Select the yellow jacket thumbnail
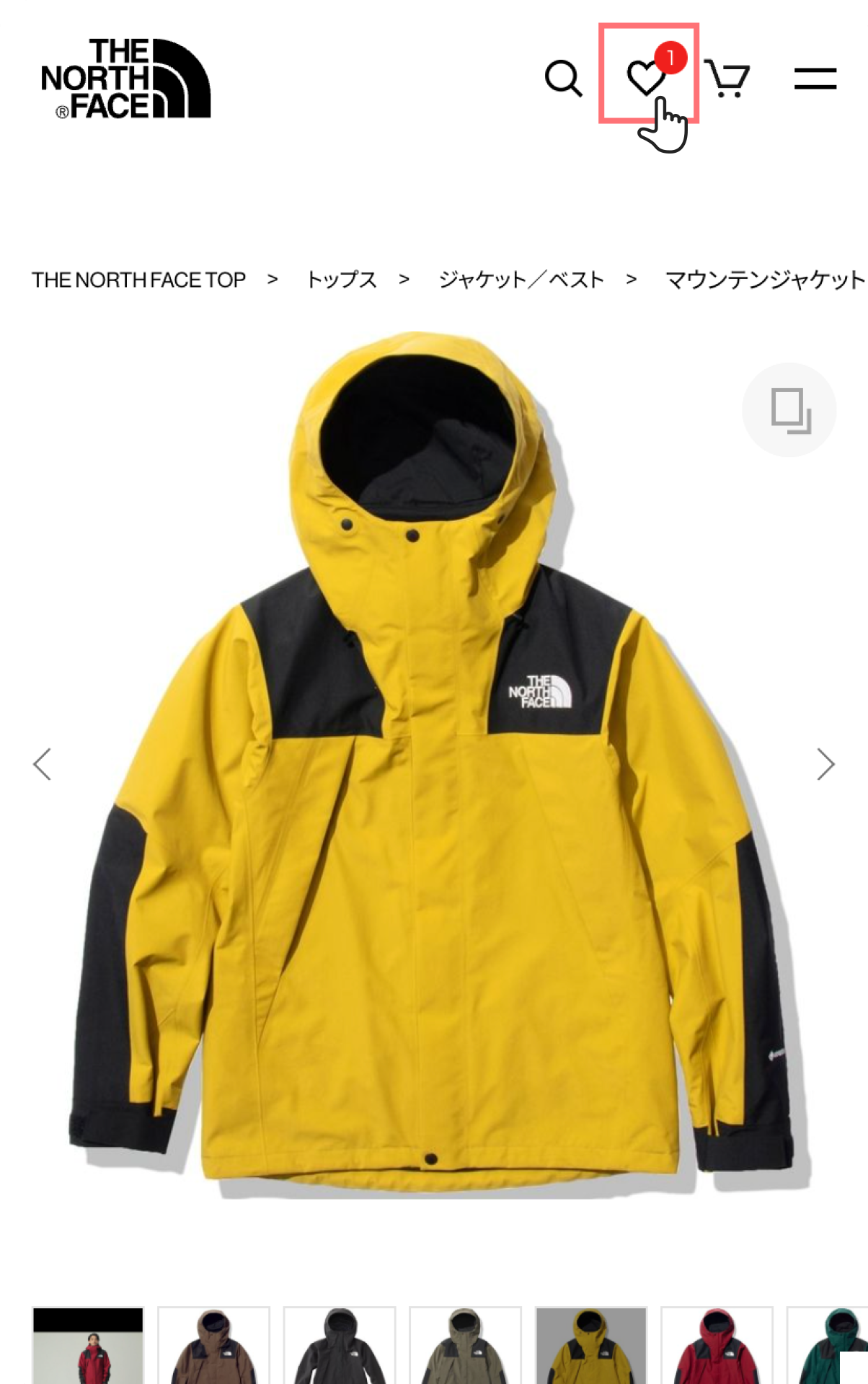The image size is (868, 1384). pos(590,1345)
